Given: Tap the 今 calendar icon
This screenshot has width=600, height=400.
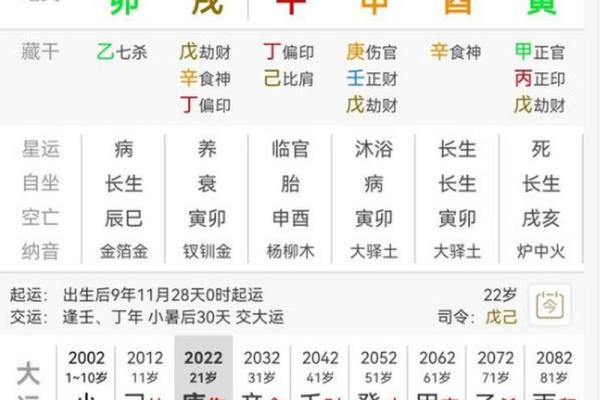Looking at the screenshot, I should tap(551, 303).
